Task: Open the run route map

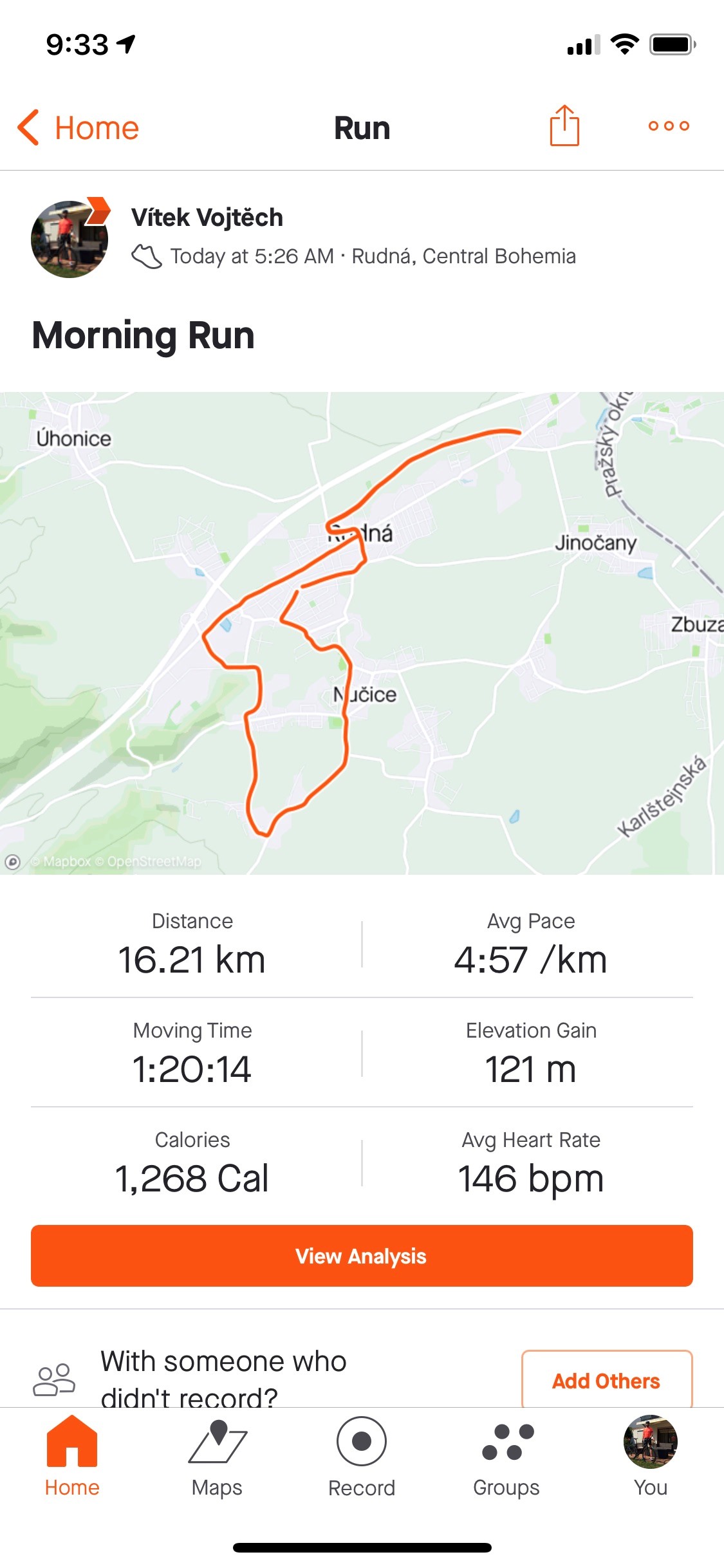Action: coord(362,633)
